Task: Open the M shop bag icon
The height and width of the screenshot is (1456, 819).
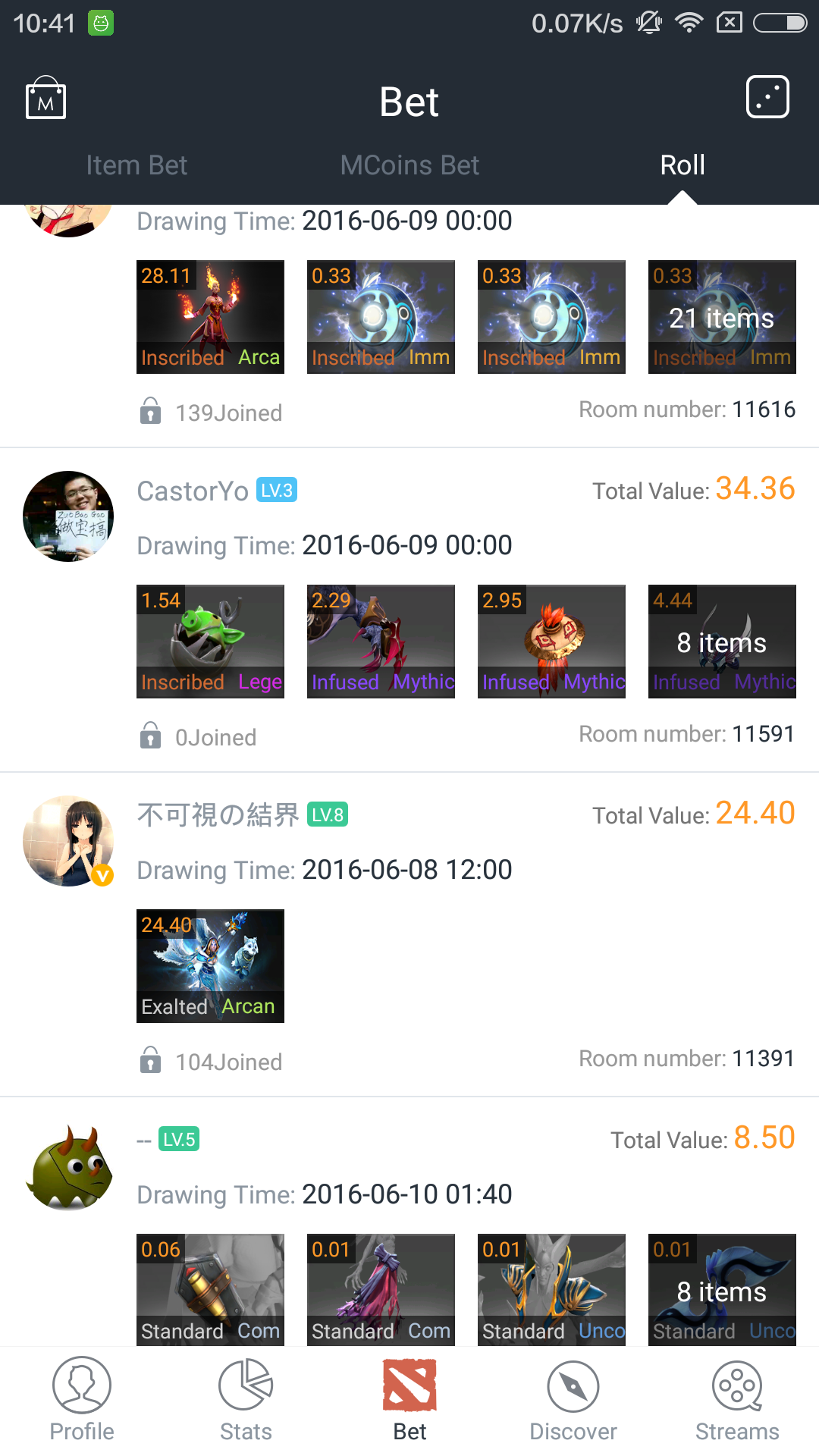Action: pos(45,98)
